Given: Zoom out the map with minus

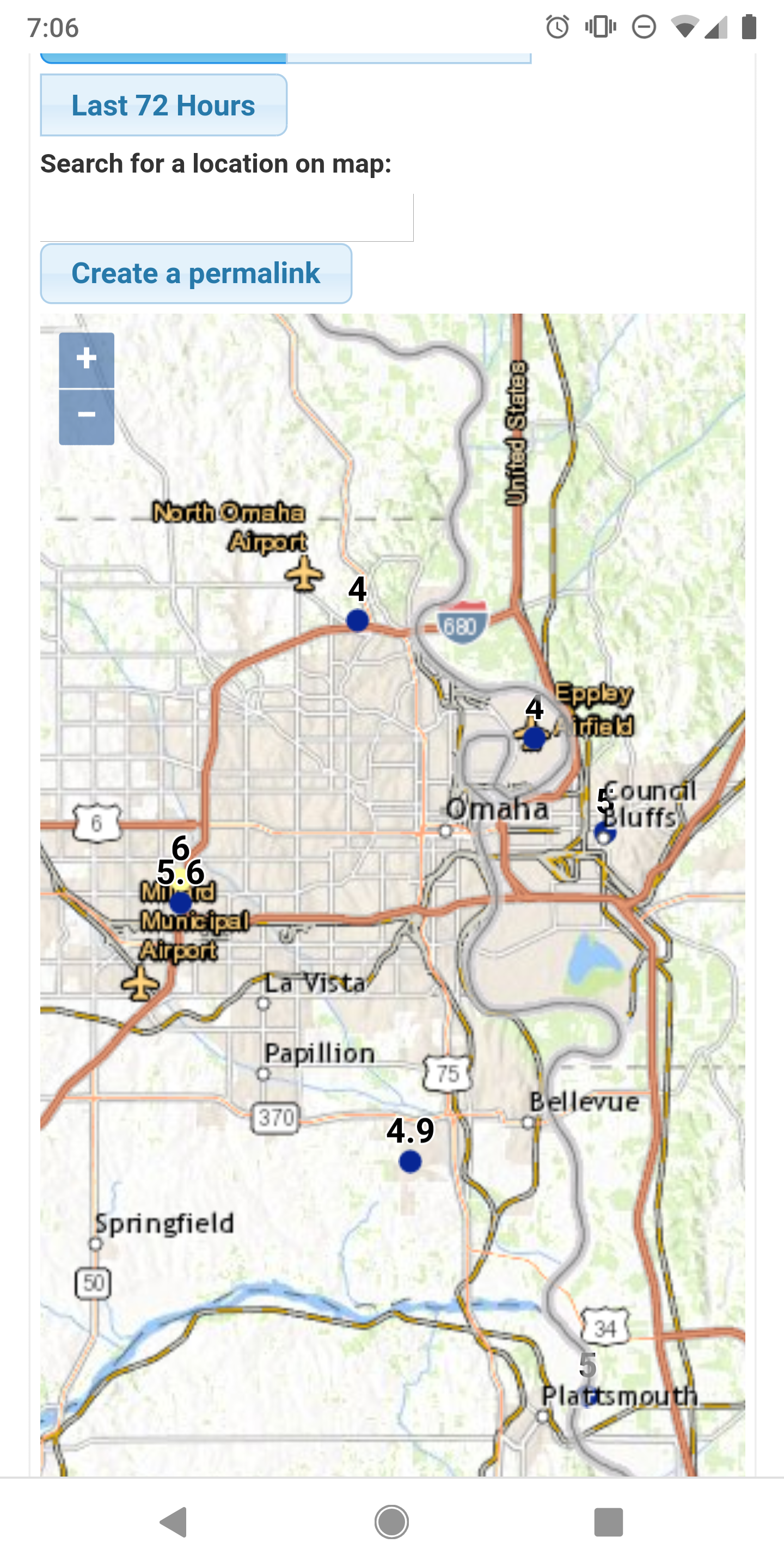Looking at the screenshot, I should tap(87, 417).
